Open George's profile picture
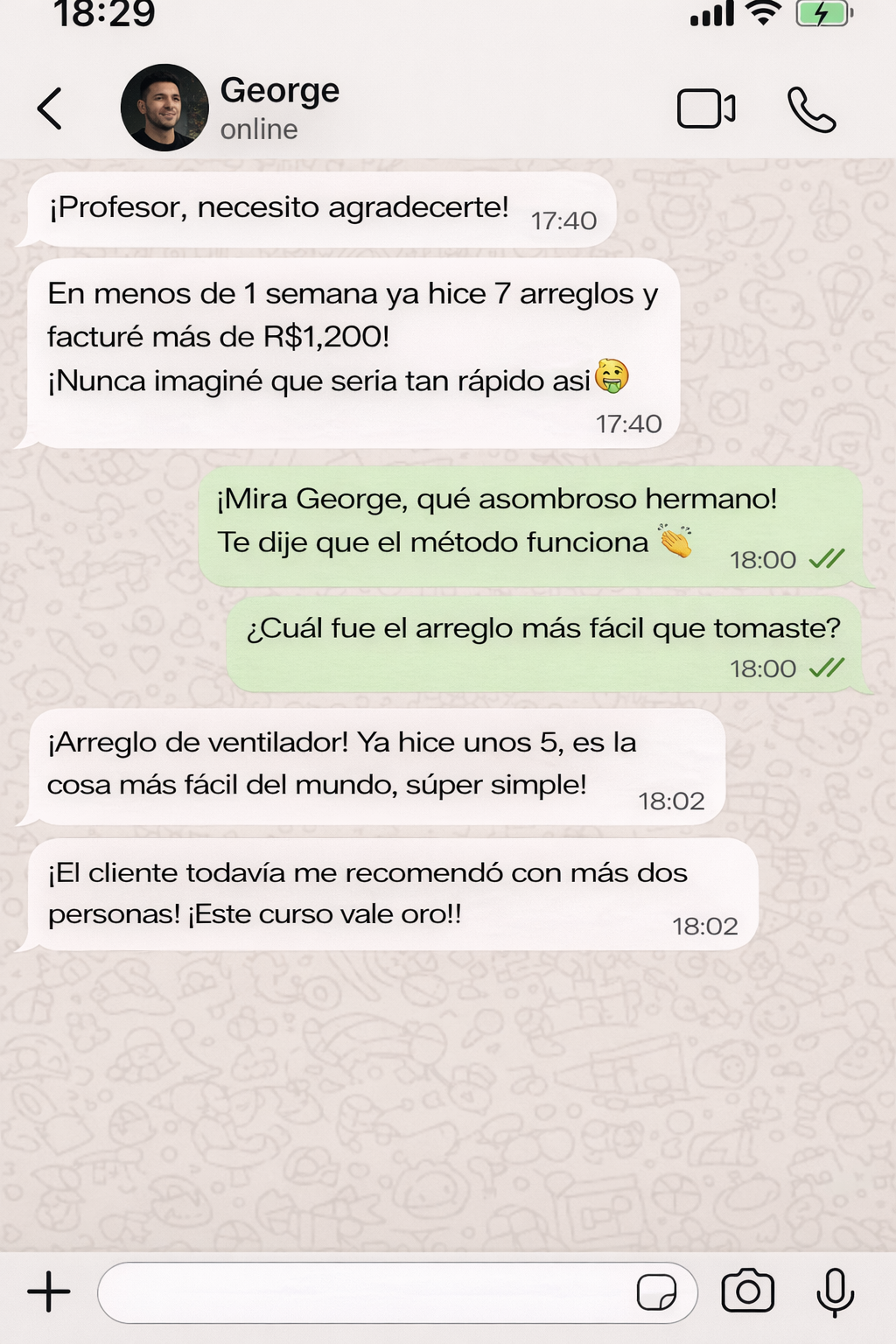 (164, 108)
